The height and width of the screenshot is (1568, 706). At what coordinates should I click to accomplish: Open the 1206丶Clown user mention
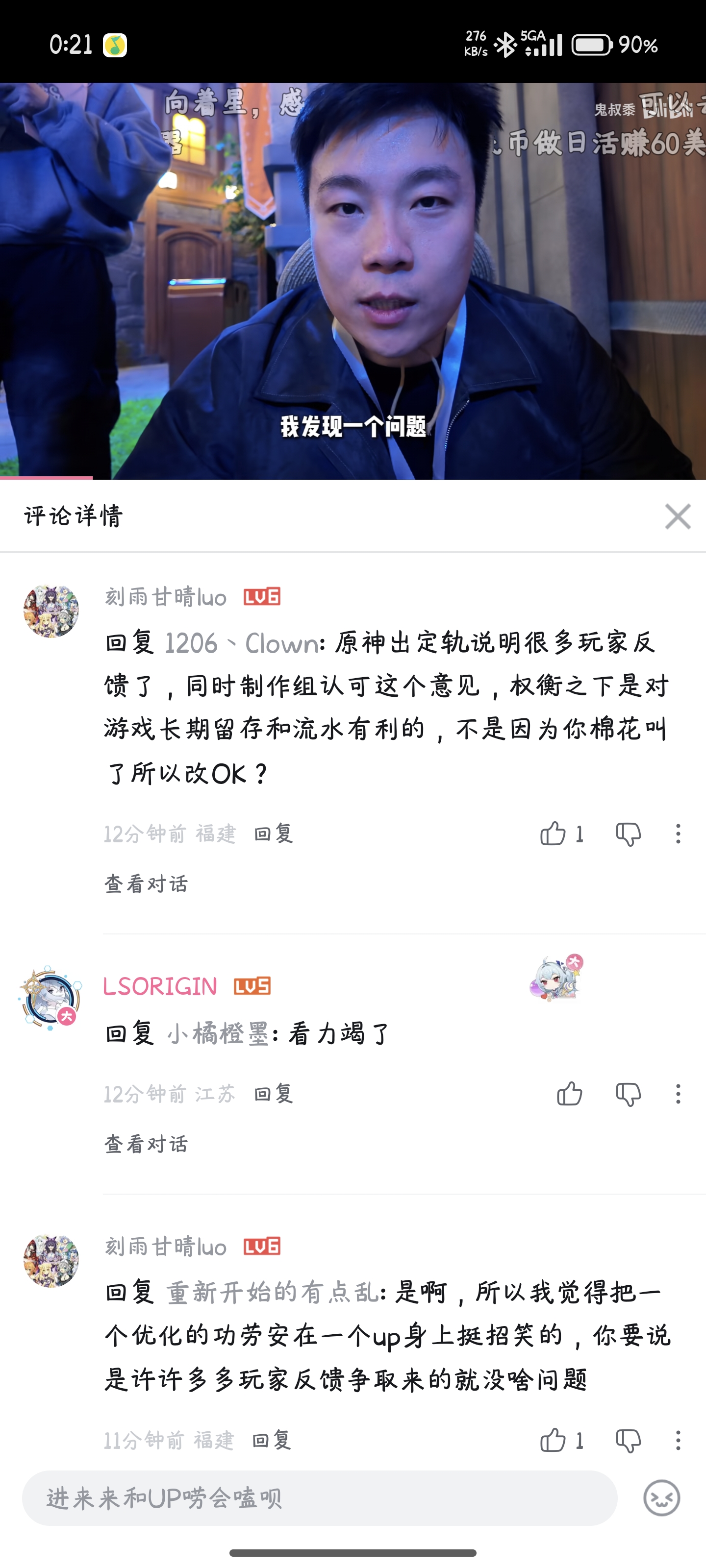[x=241, y=643]
